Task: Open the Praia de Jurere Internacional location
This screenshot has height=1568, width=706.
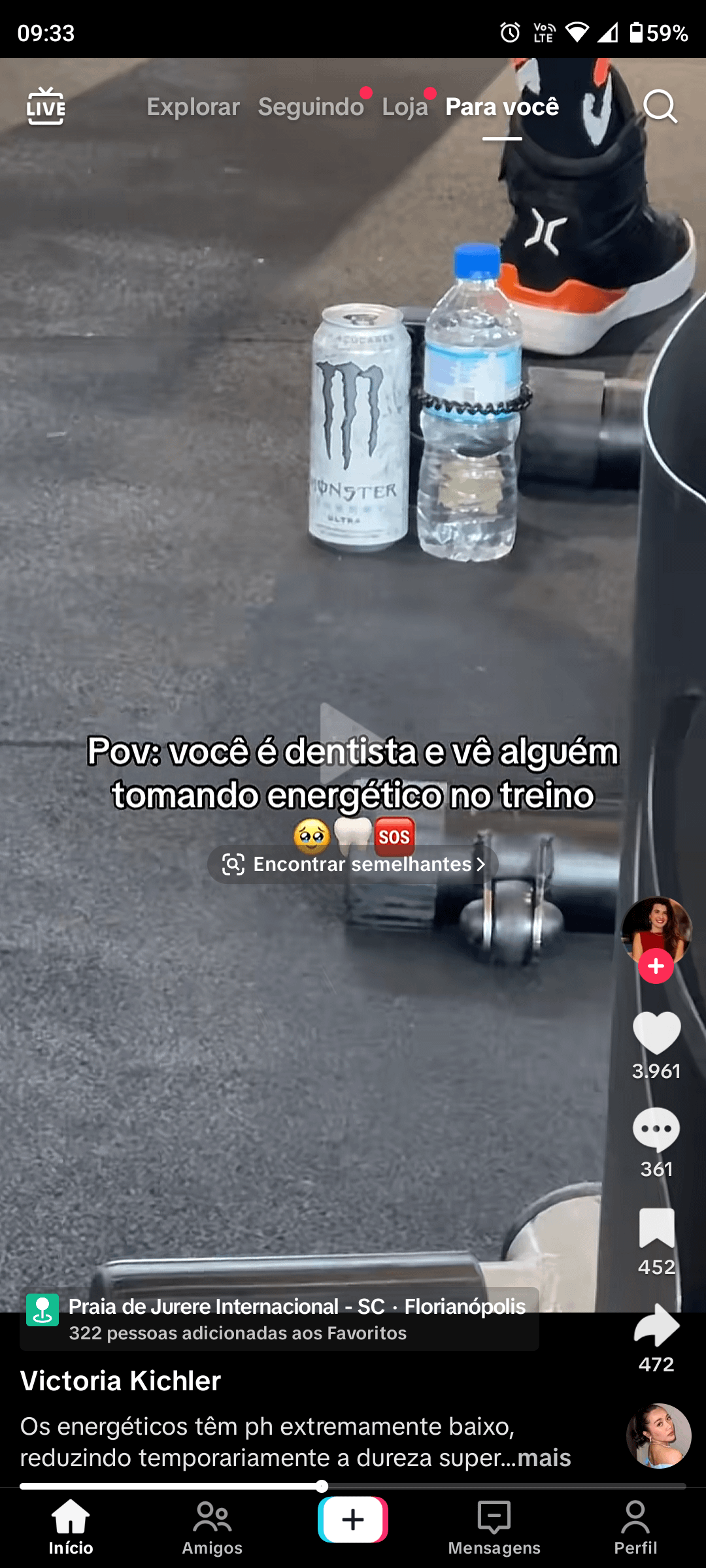Action: (x=280, y=1318)
